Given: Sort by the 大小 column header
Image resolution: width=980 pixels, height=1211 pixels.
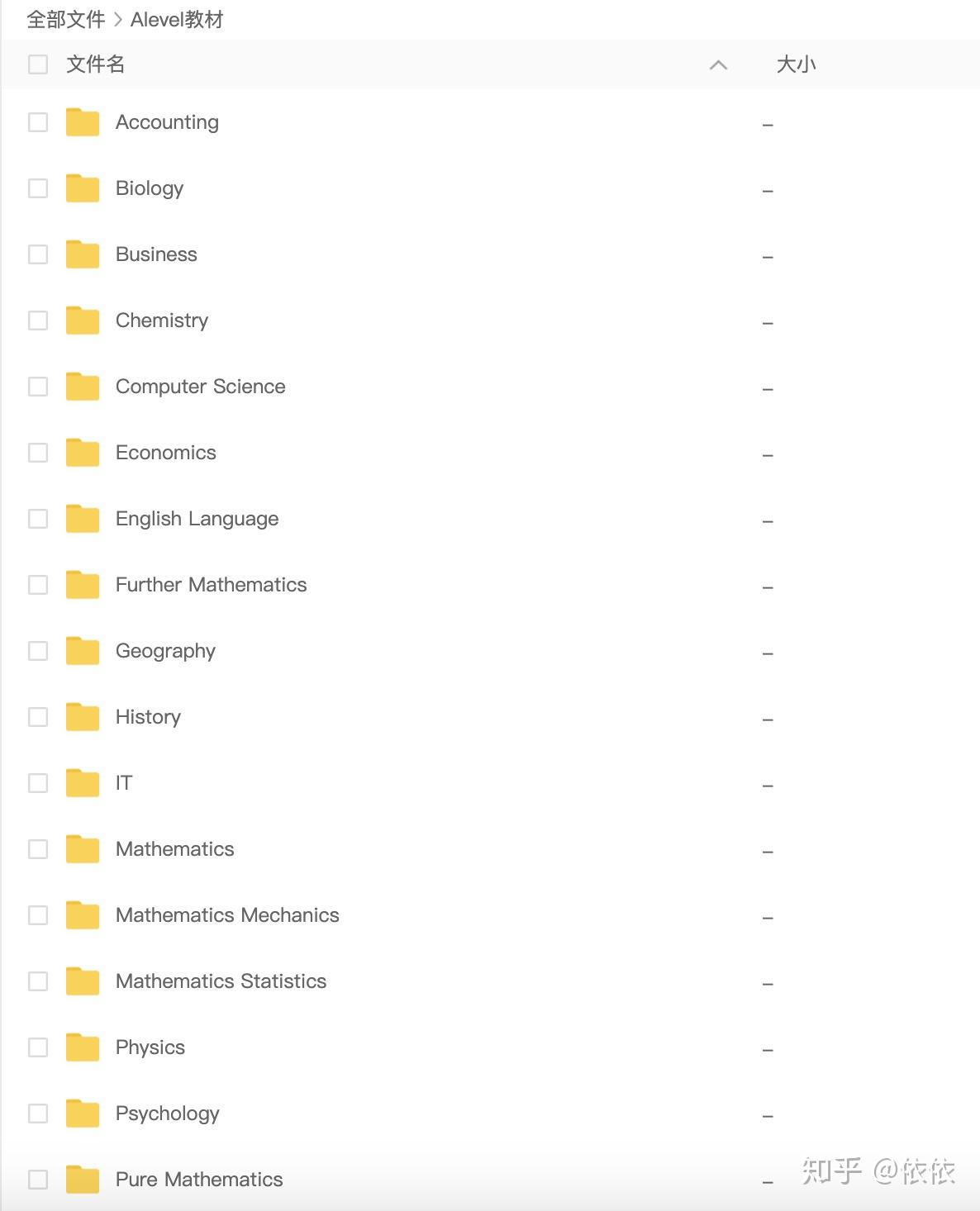Looking at the screenshot, I should click(796, 64).
